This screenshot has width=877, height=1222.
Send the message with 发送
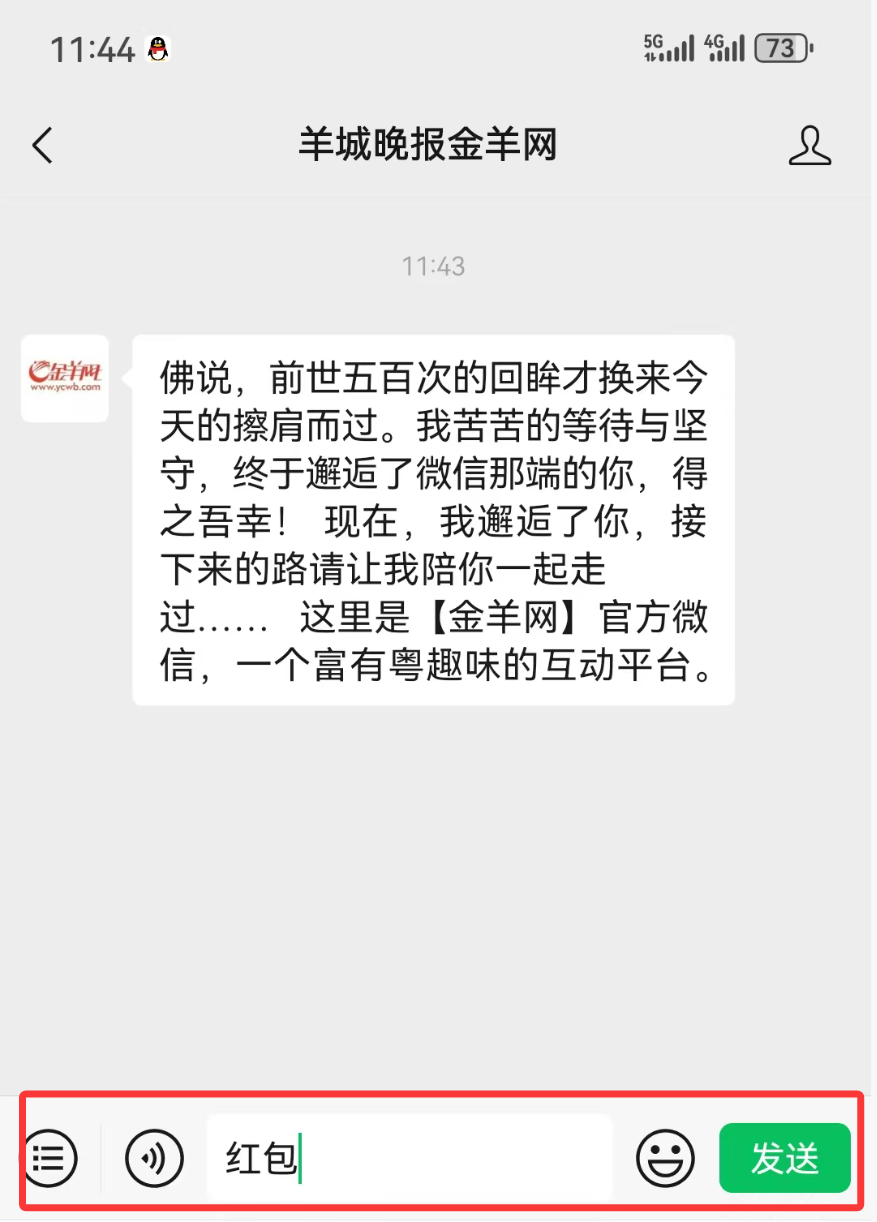tap(785, 1158)
